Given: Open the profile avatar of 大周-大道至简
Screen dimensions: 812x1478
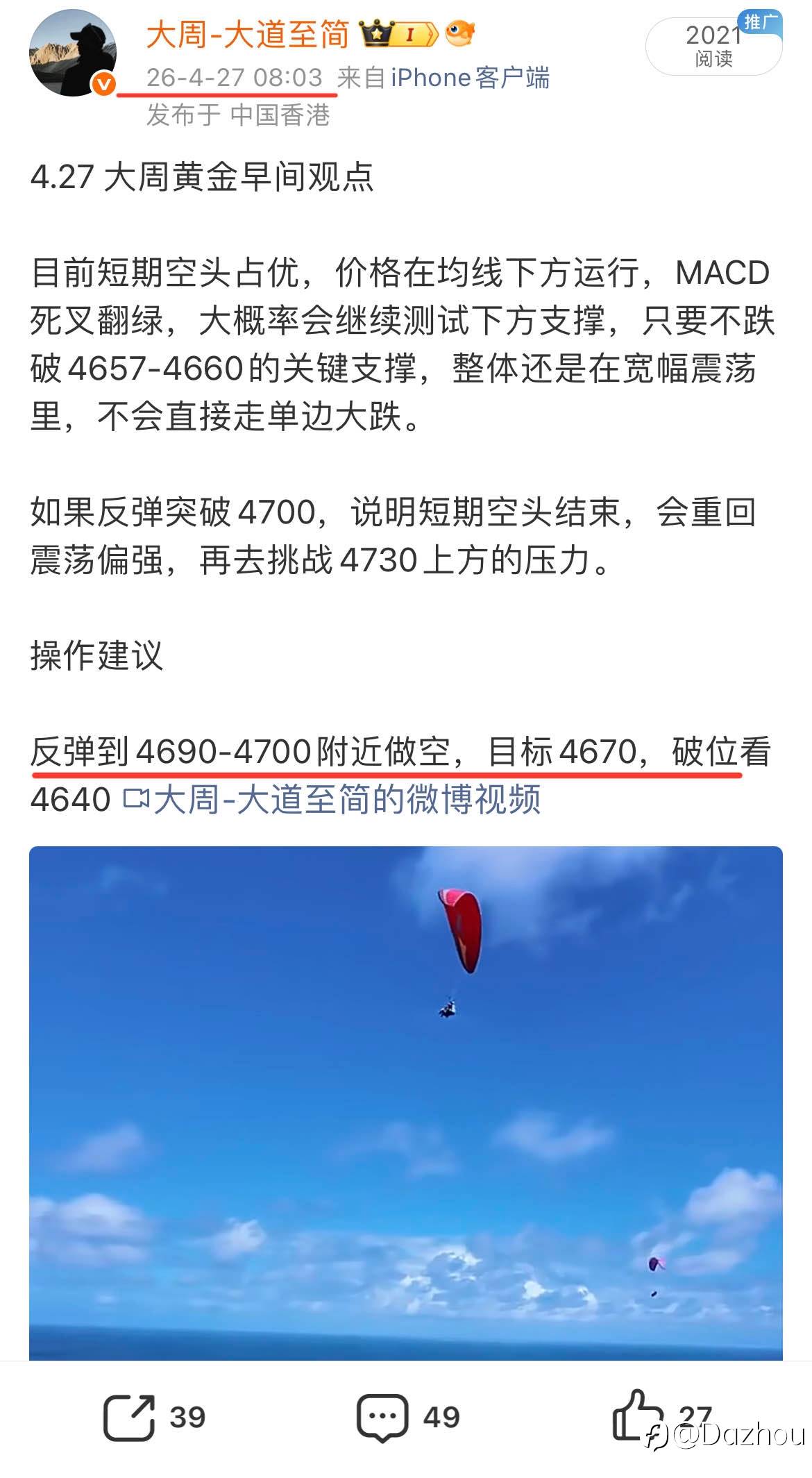Looking at the screenshot, I should click(x=73, y=53).
